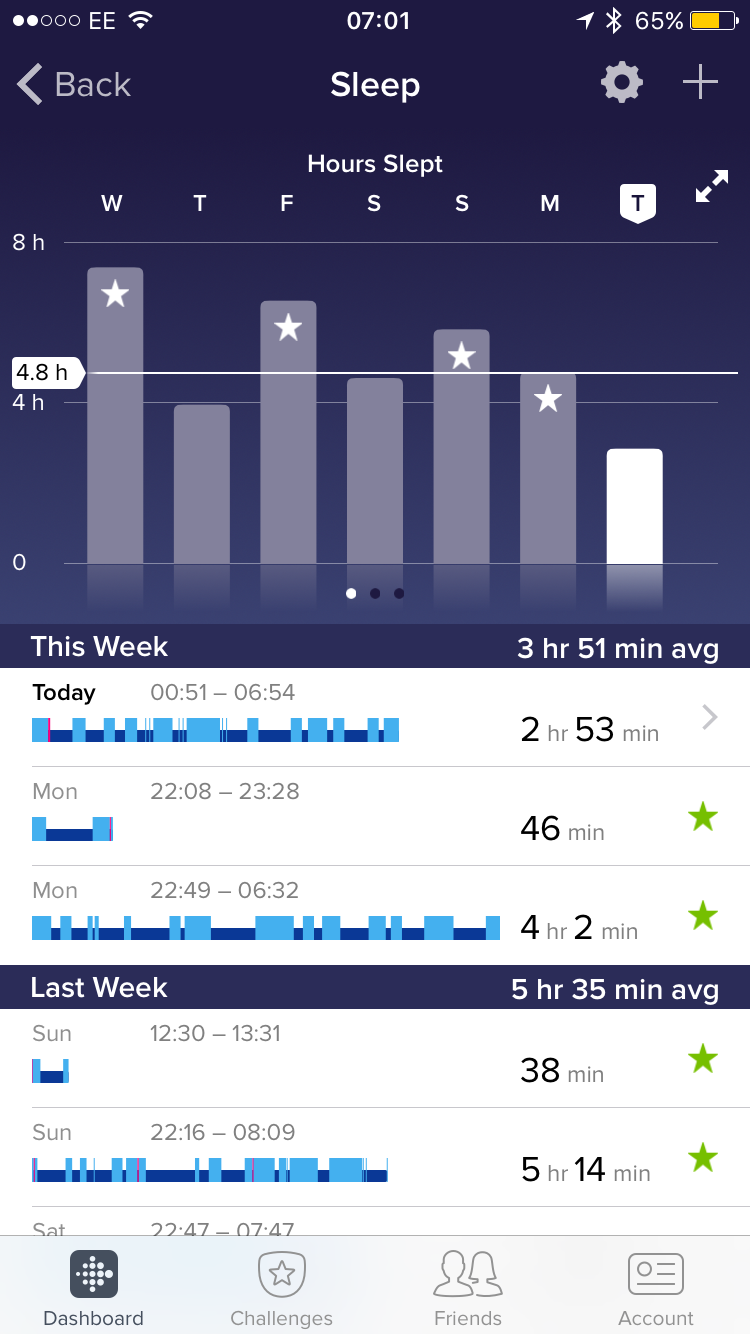Switch to the Friends tab
The width and height of the screenshot is (750, 1334).
468,1286
